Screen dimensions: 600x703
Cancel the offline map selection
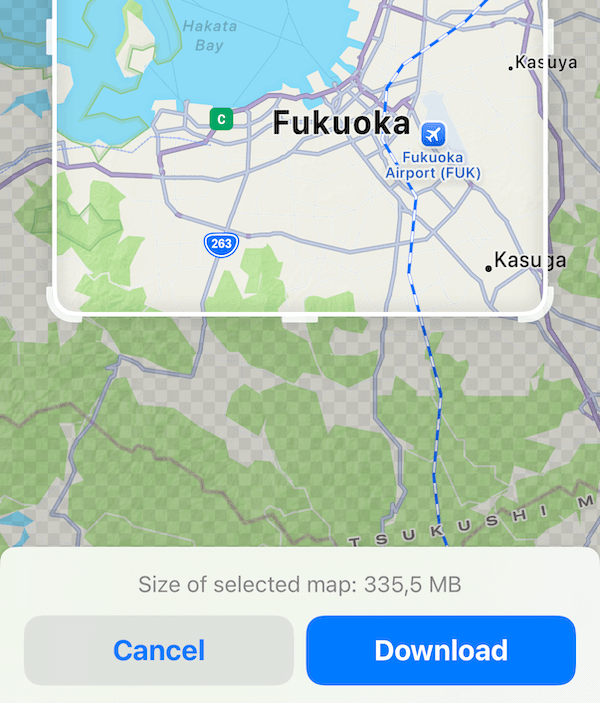159,650
